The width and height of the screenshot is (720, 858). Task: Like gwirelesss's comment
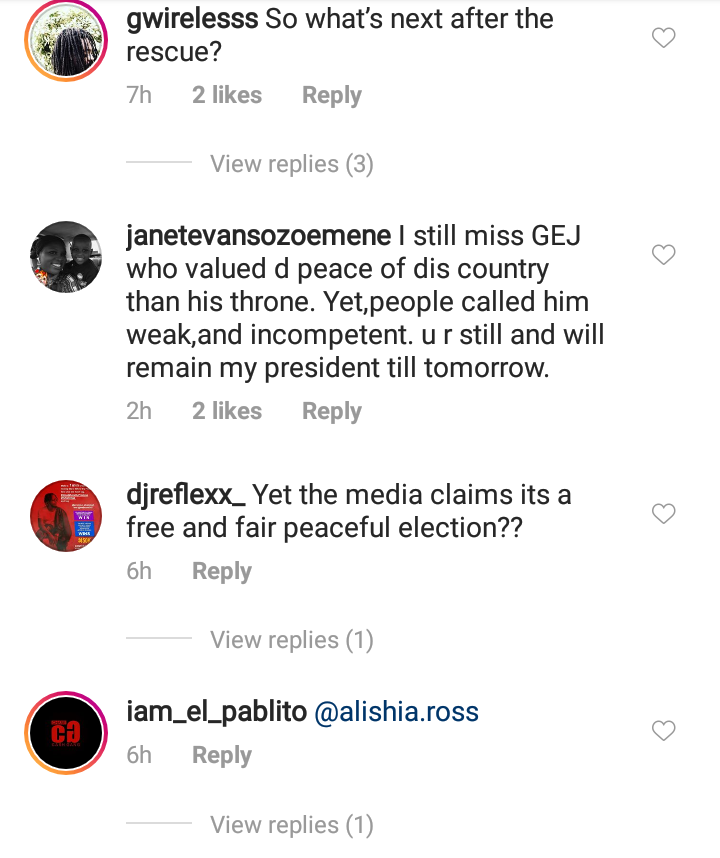point(664,39)
